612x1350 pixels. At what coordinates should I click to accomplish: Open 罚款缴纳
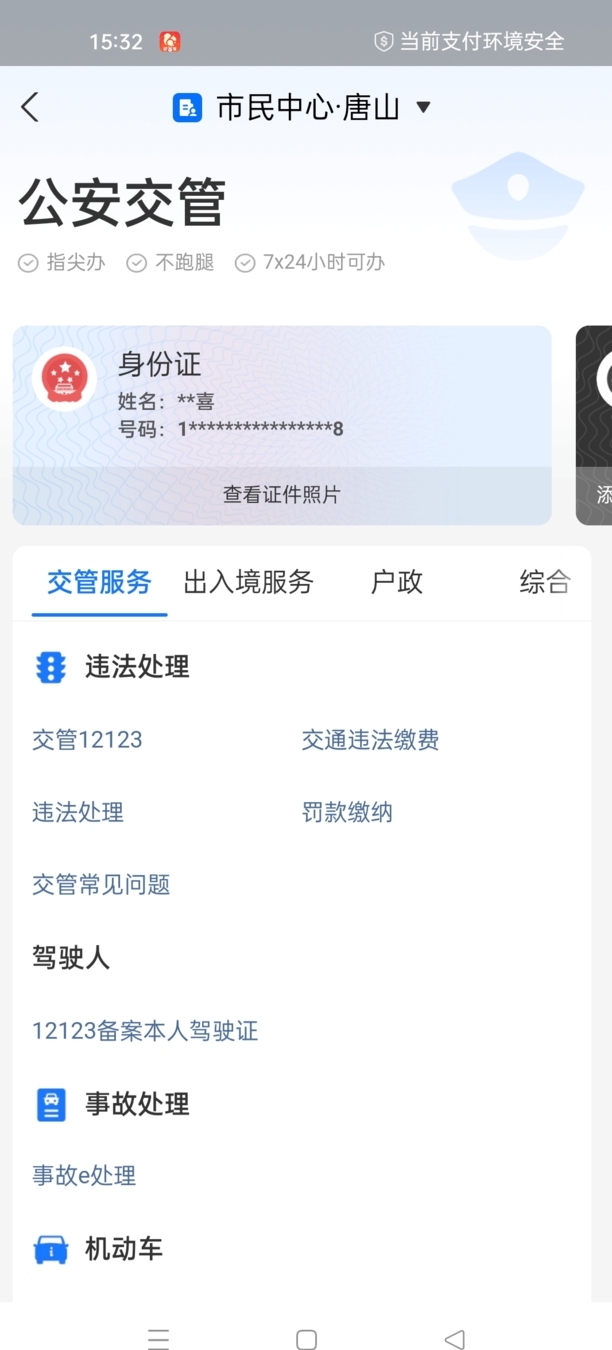click(348, 812)
